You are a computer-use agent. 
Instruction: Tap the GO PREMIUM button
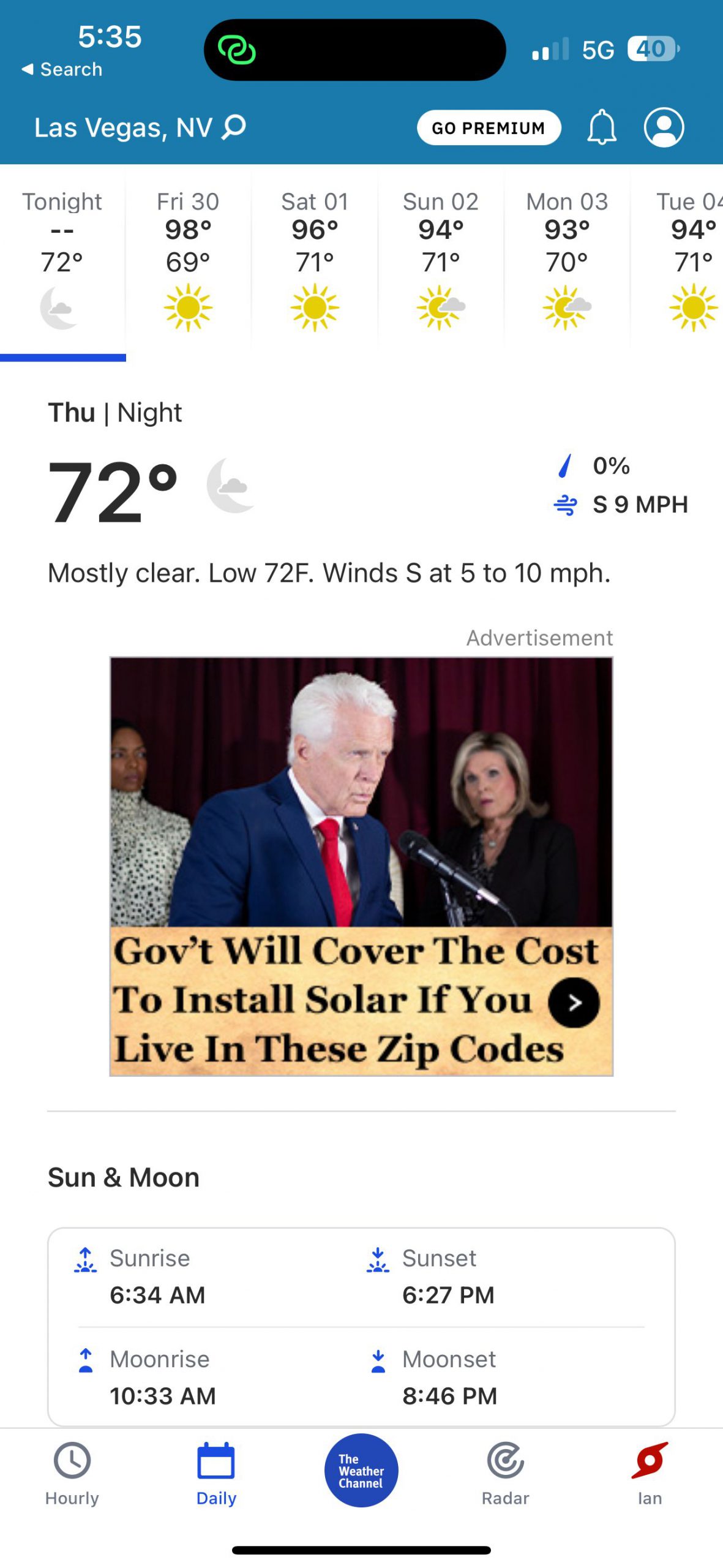(x=489, y=127)
